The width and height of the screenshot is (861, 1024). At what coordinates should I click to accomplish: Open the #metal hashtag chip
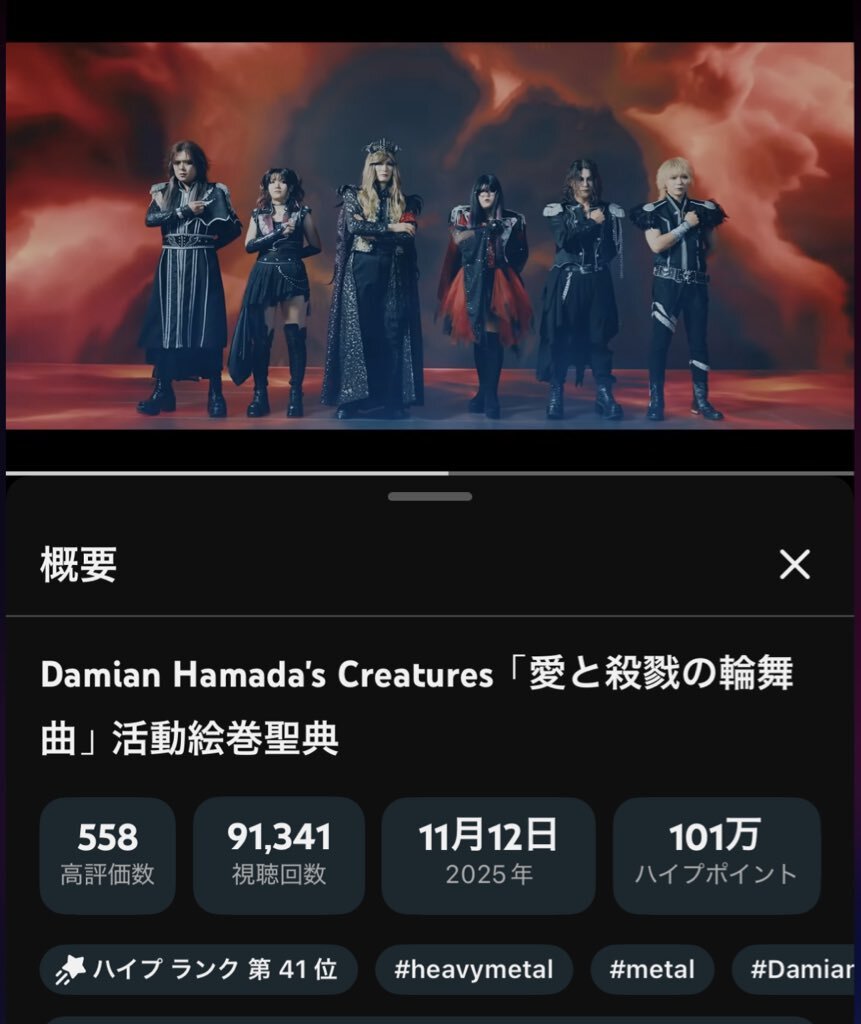point(652,969)
